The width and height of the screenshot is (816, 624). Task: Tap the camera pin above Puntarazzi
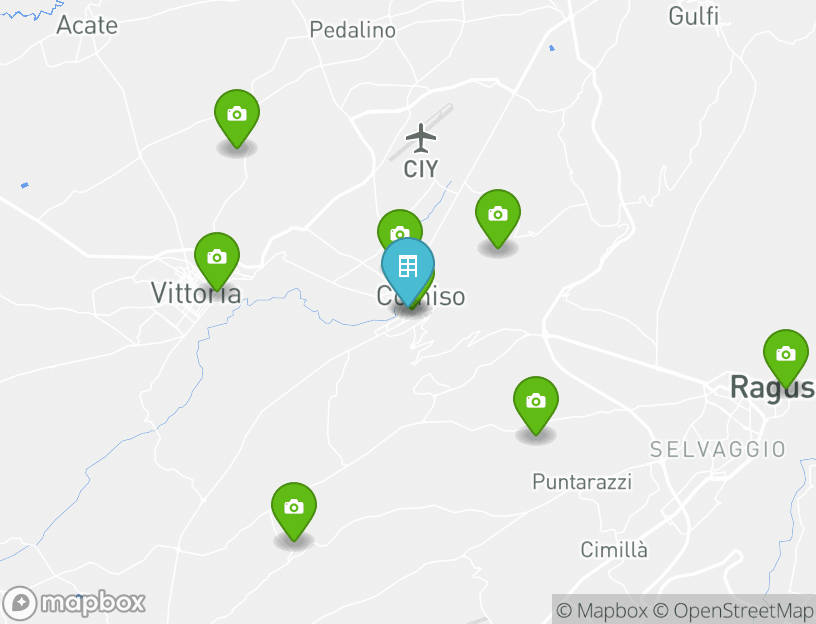536,402
